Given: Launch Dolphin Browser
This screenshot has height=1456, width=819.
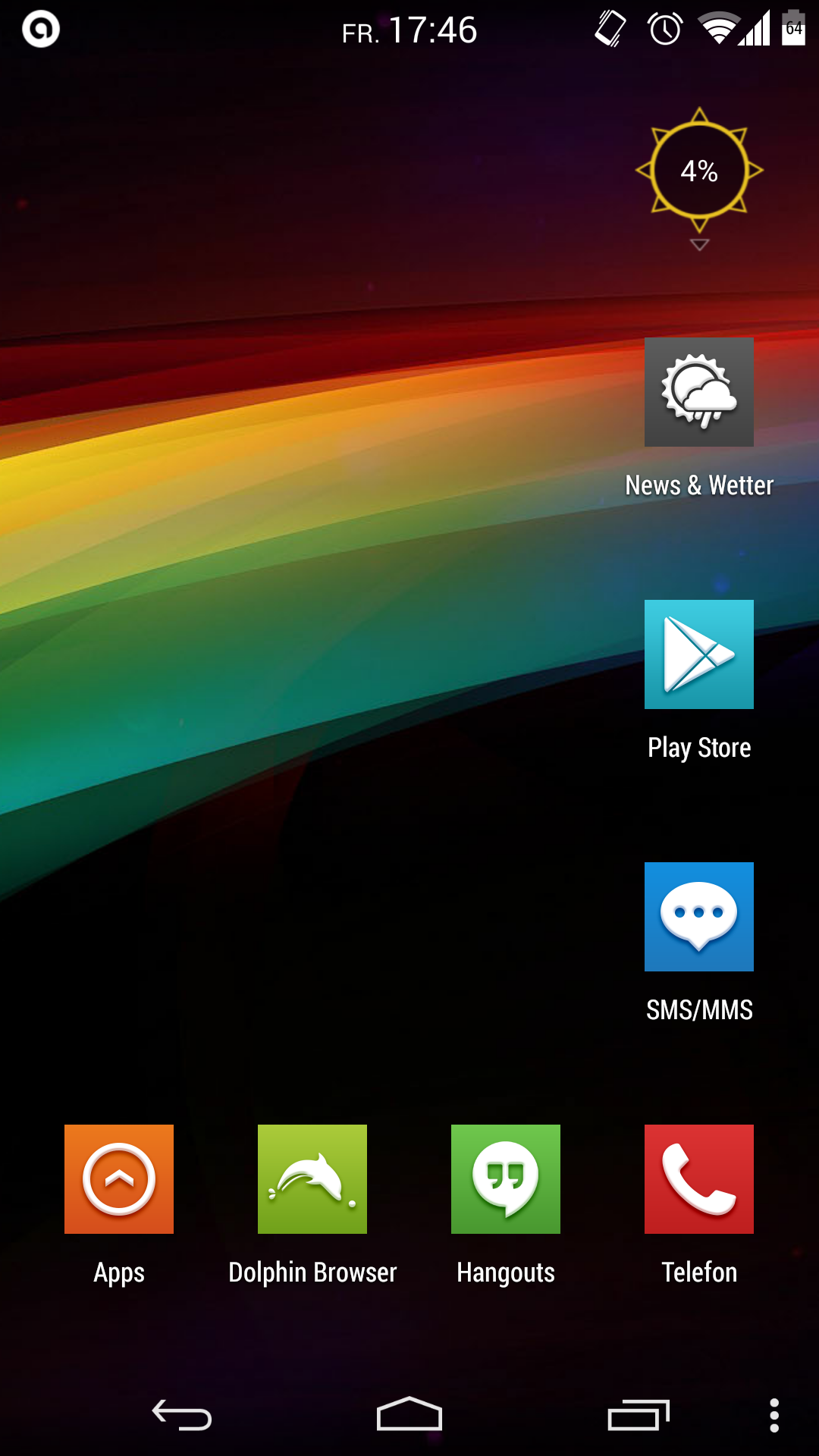Looking at the screenshot, I should point(312,1179).
